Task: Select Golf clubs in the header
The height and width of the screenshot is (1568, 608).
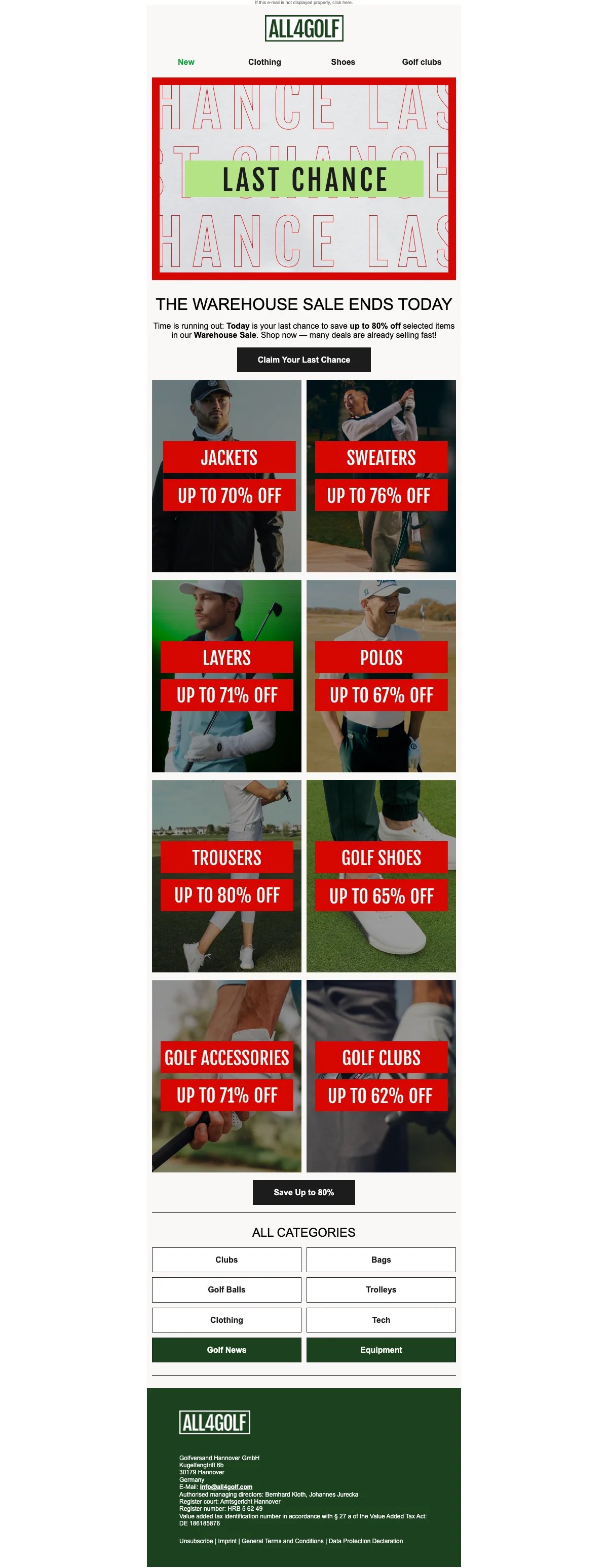Action: tap(421, 62)
